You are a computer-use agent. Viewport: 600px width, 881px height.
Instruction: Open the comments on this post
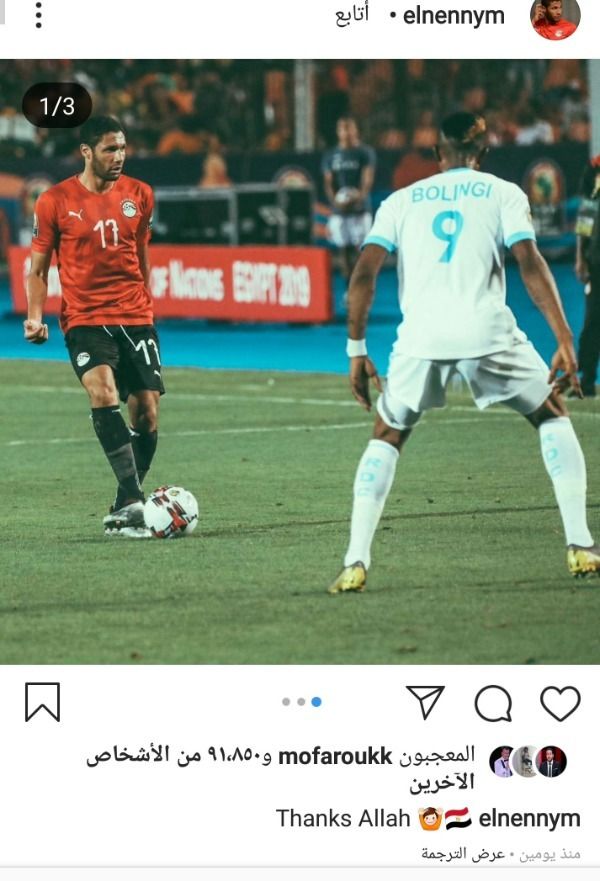(493, 703)
